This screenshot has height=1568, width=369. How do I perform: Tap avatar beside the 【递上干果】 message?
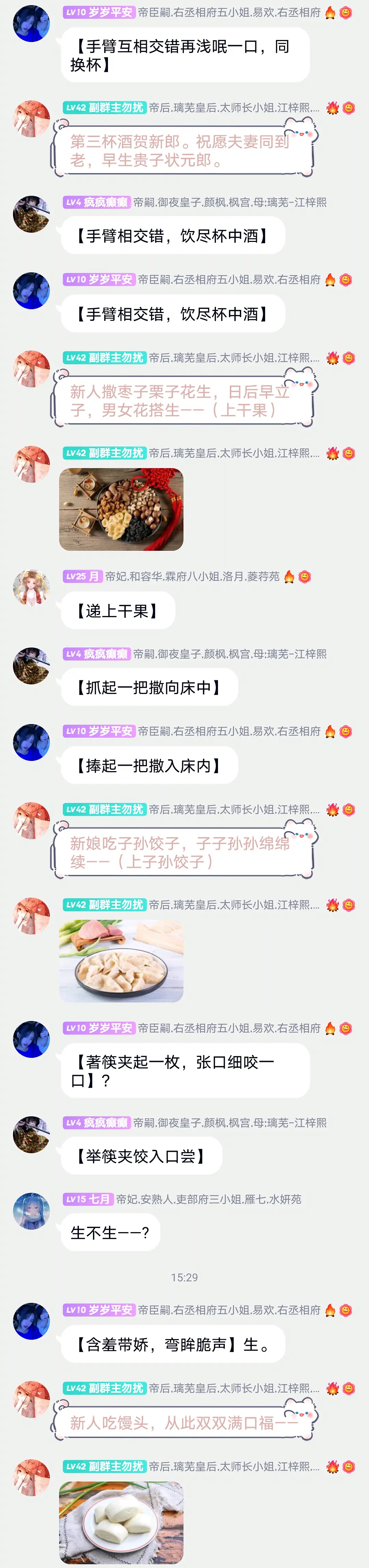(32, 588)
